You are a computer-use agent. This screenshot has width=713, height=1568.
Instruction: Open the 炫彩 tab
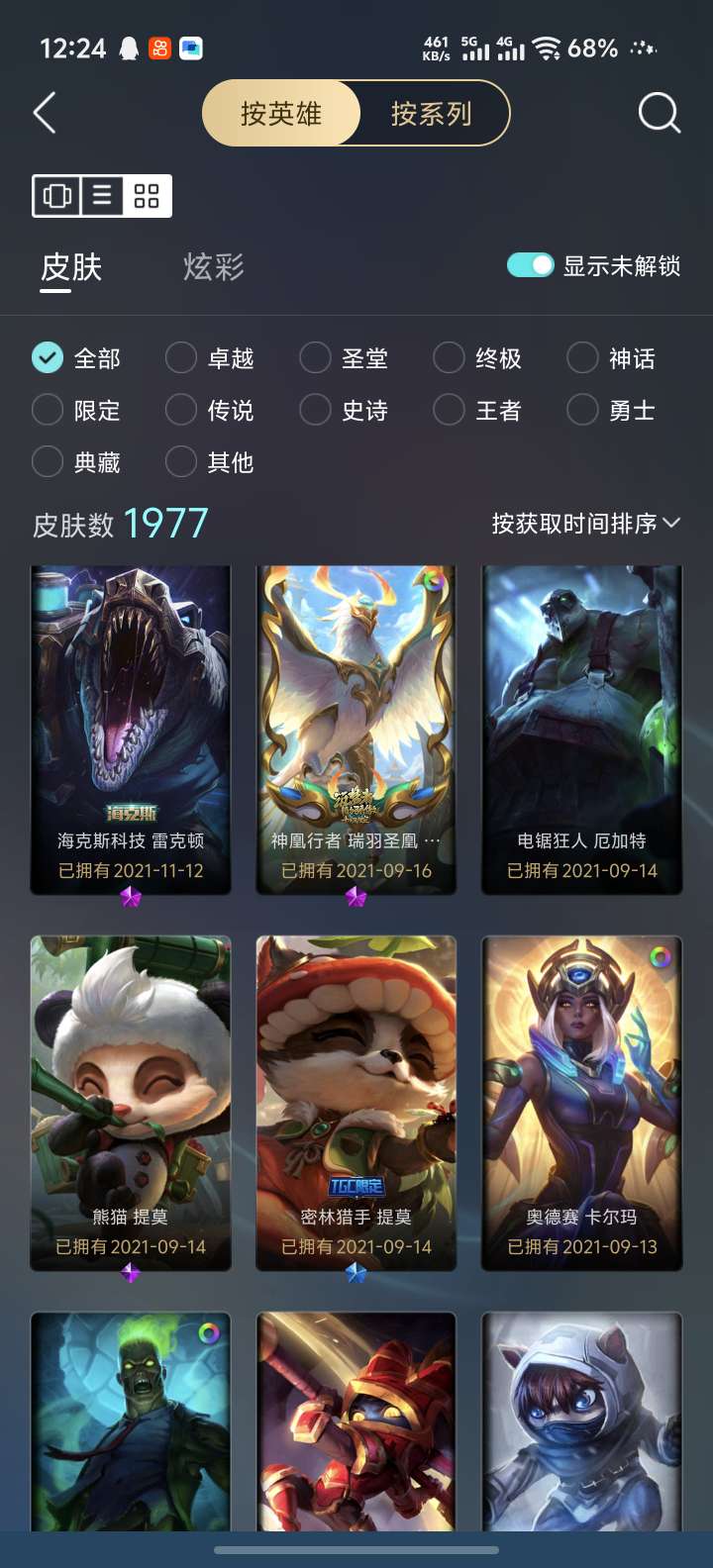point(213,267)
